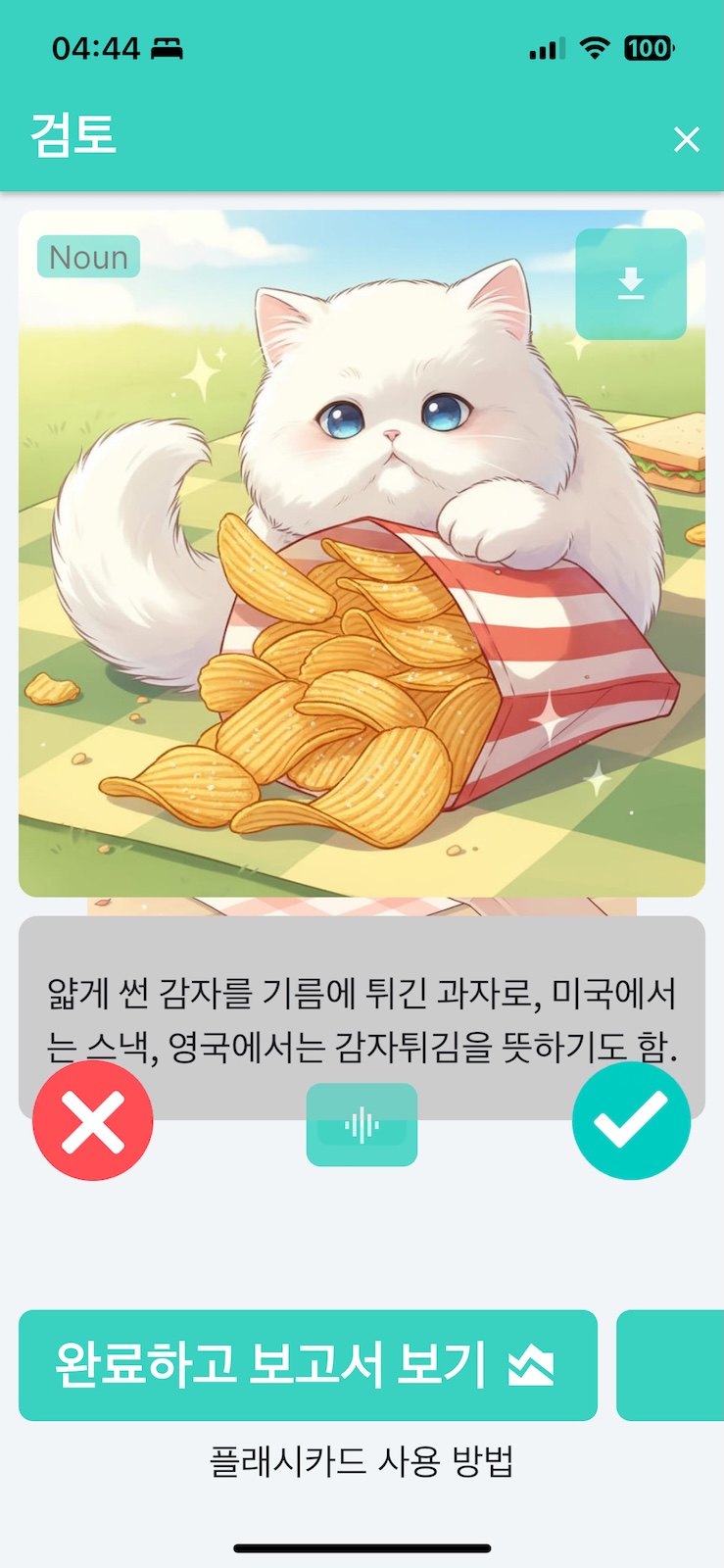Mark the card as wrong with red X

point(93,1121)
